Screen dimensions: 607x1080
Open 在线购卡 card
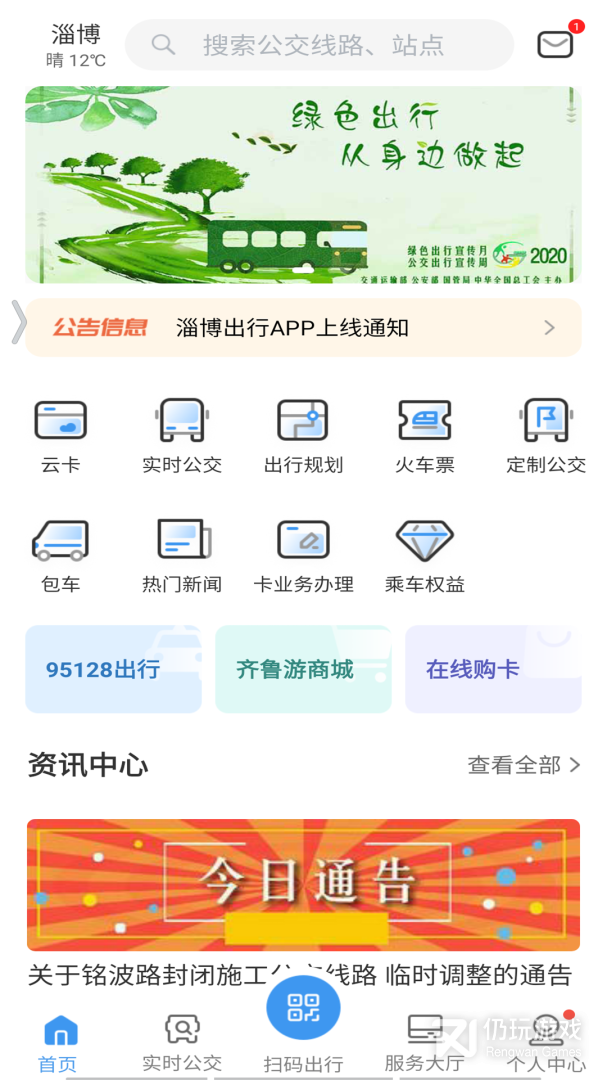coord(493,669)
